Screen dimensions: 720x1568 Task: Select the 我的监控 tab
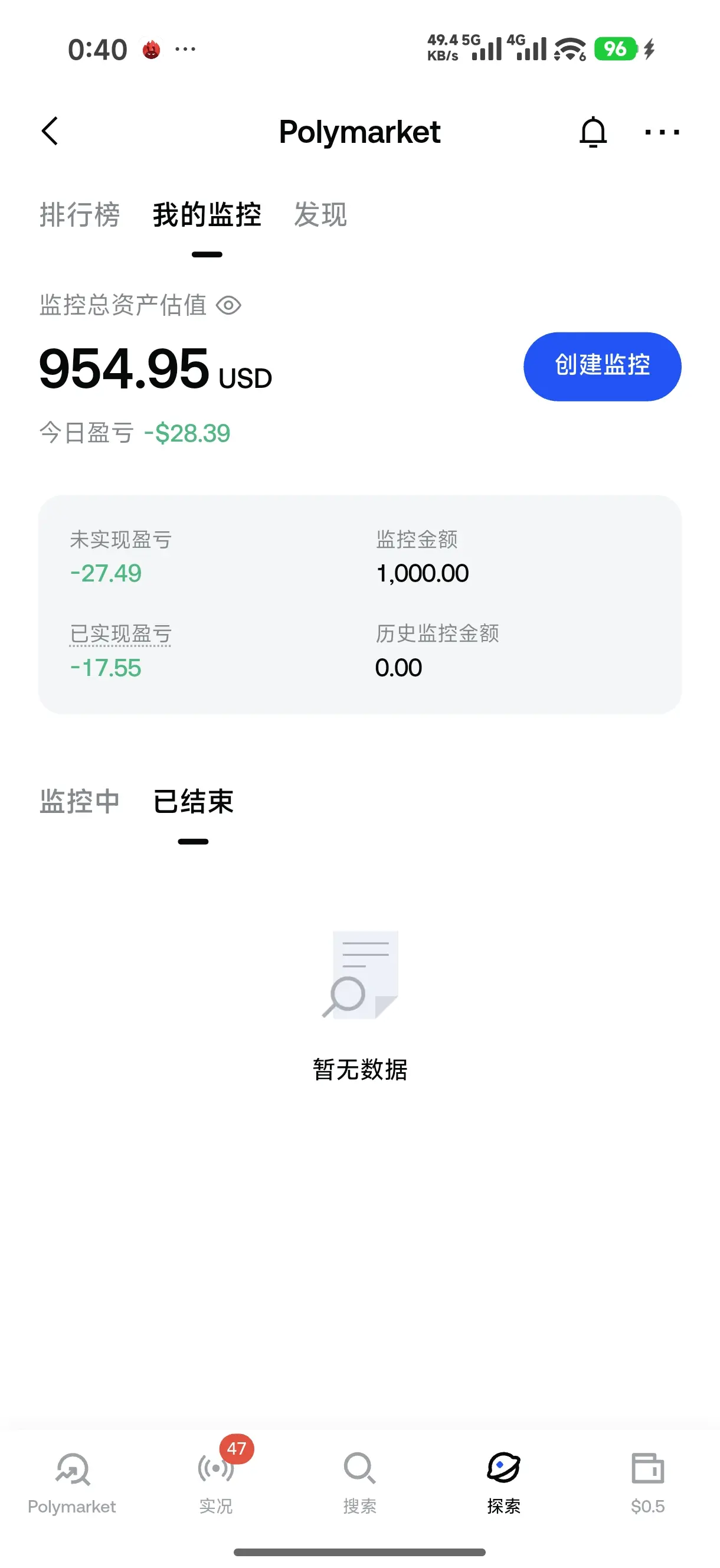coord(207,214)
